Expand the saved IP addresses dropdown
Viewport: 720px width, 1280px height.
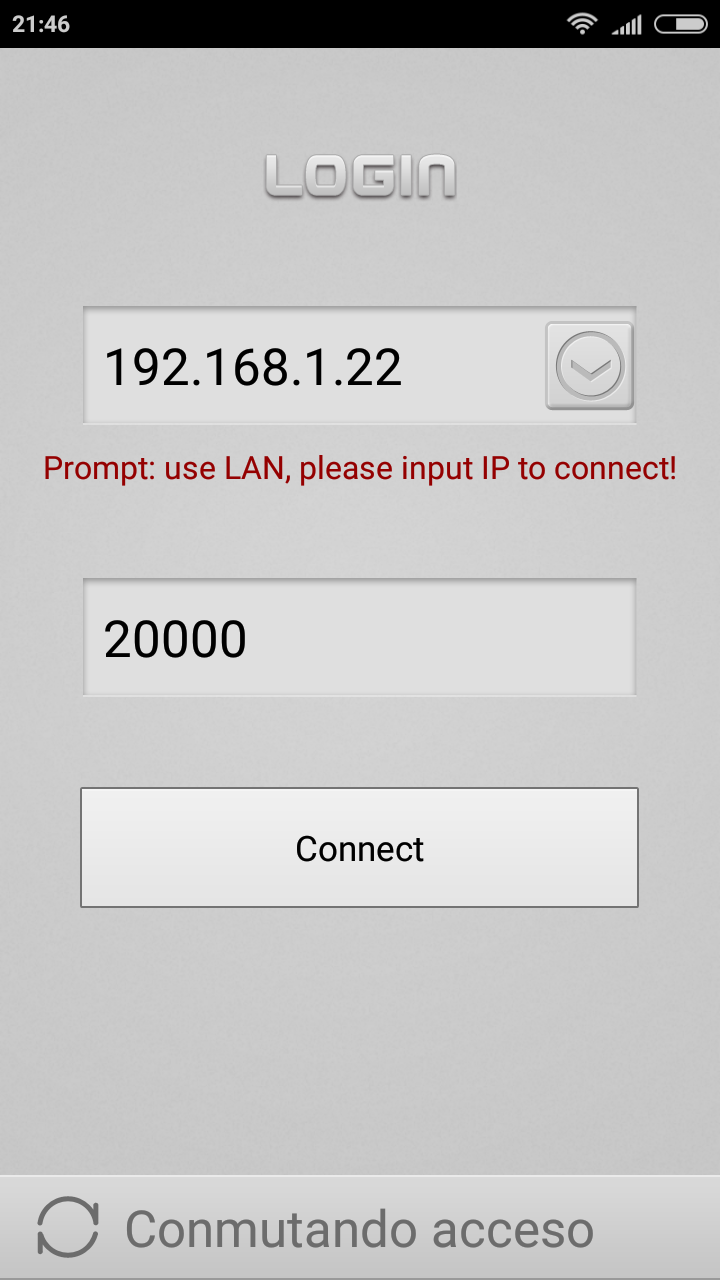tap(590, 366)
